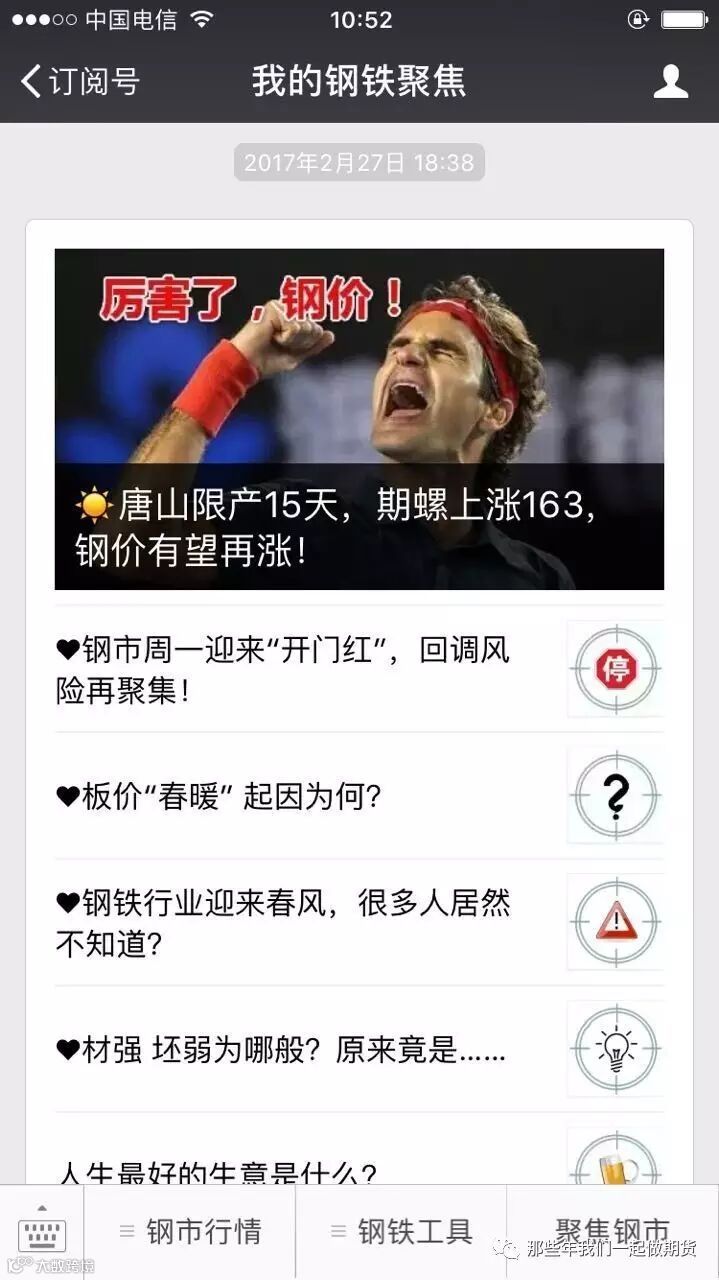Read 板价“春暖”起因为何 article

pos(300,796)
